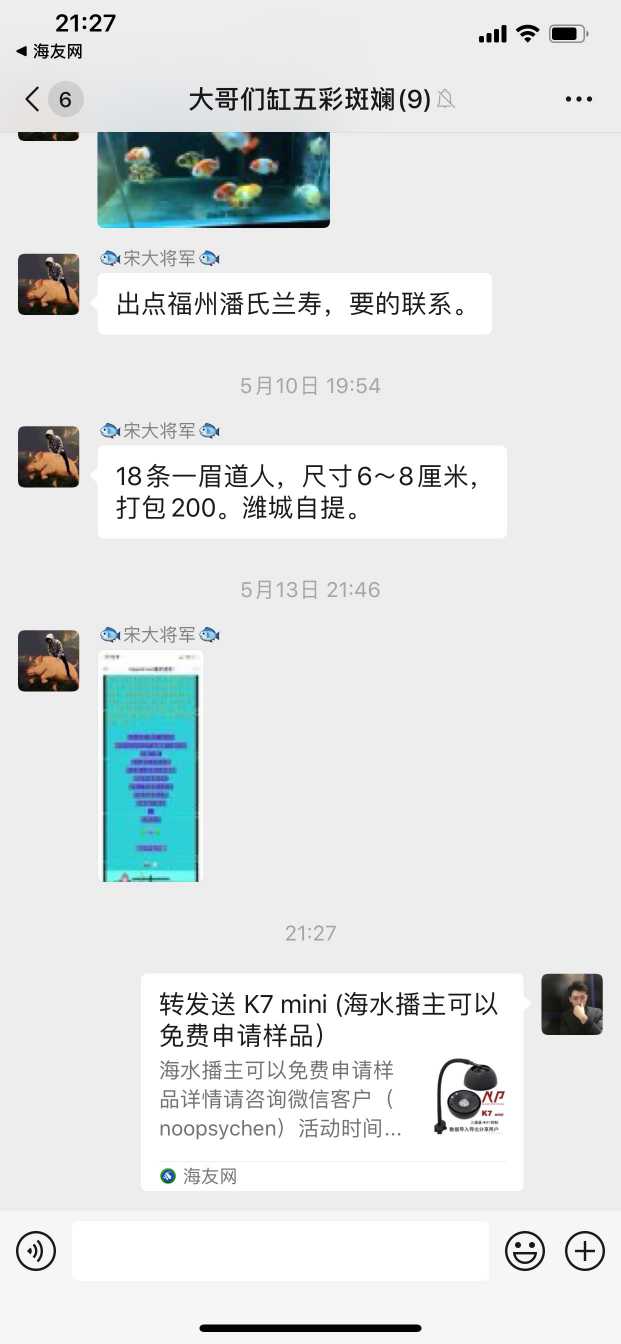Open the teal screenshot image from 宋大将军
Image resolution: width=621 pixels, height=1344 pixels.
(152, 766)
